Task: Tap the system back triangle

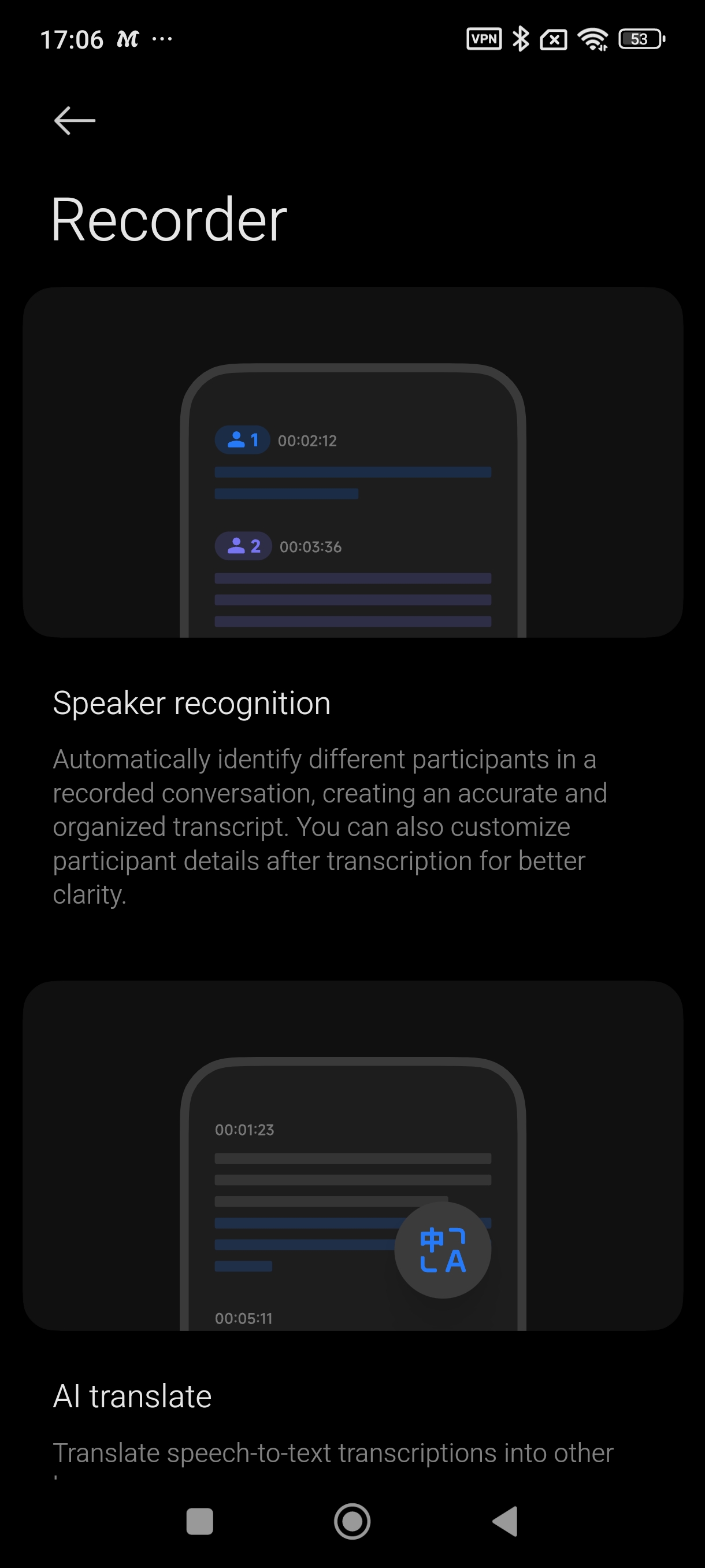Action: [506, 1521]
